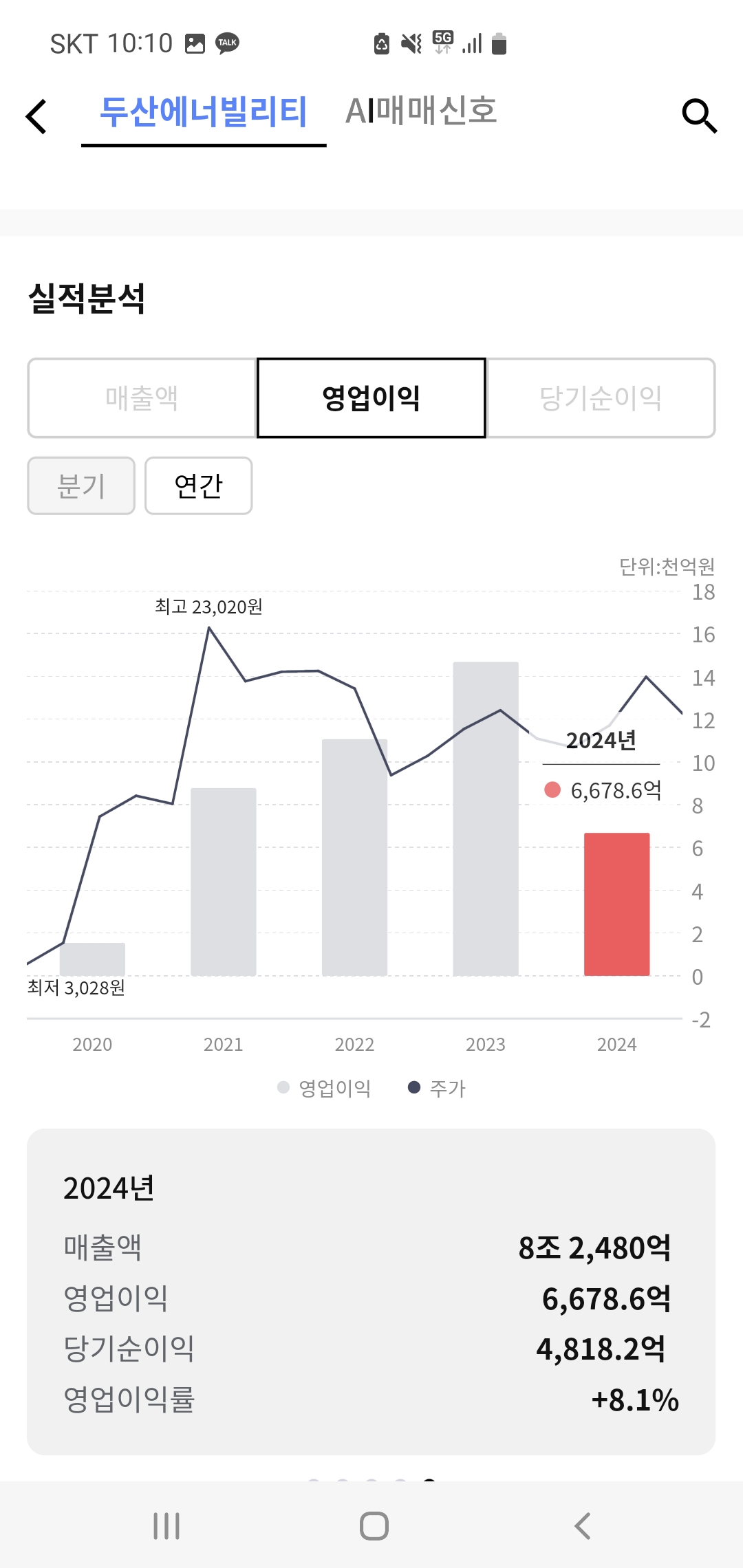Show 매출액 in the performance analysis
743x1568 pixels.
(x=142, y=398)
